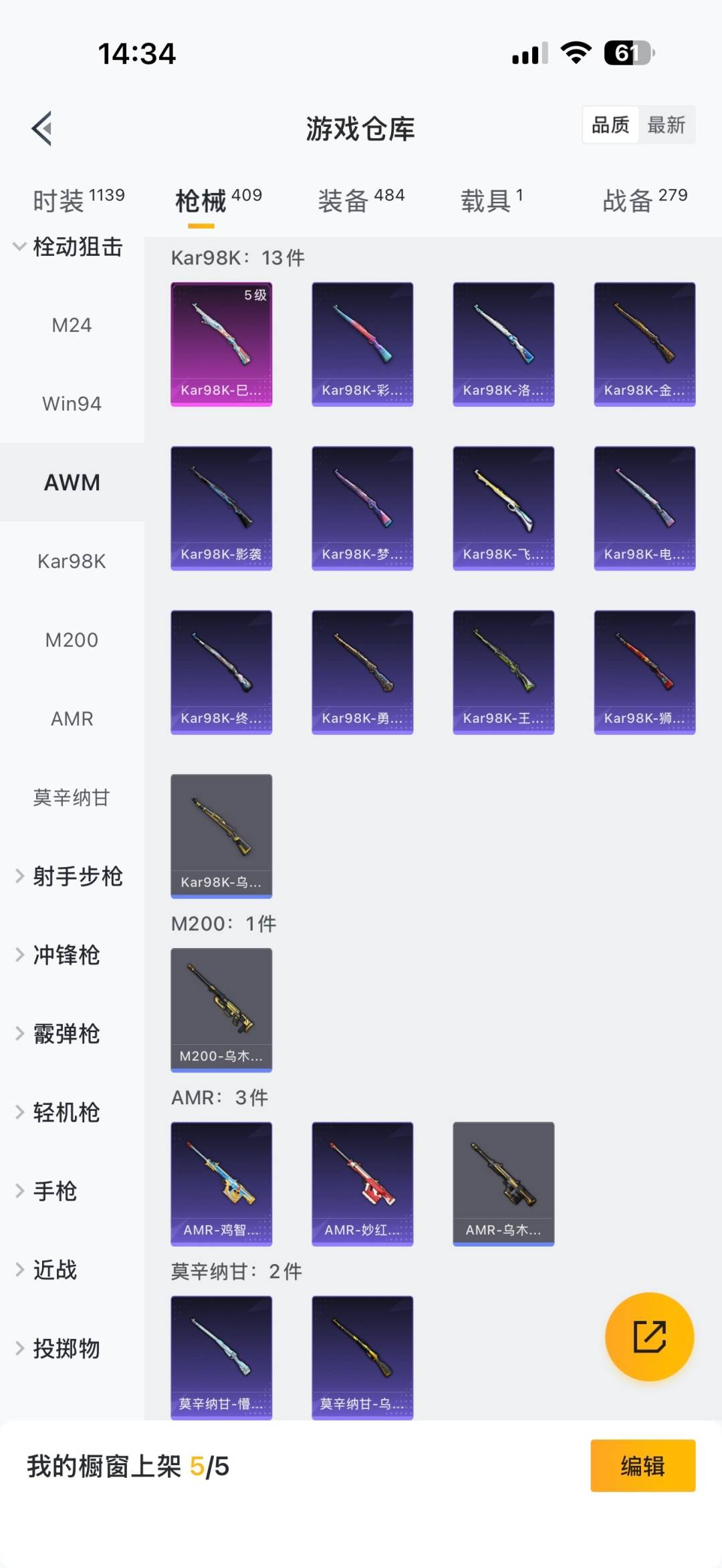Screen dimensions: 722x1568
Task: Select M24 in the sidebar
Action: pos(72,325)
